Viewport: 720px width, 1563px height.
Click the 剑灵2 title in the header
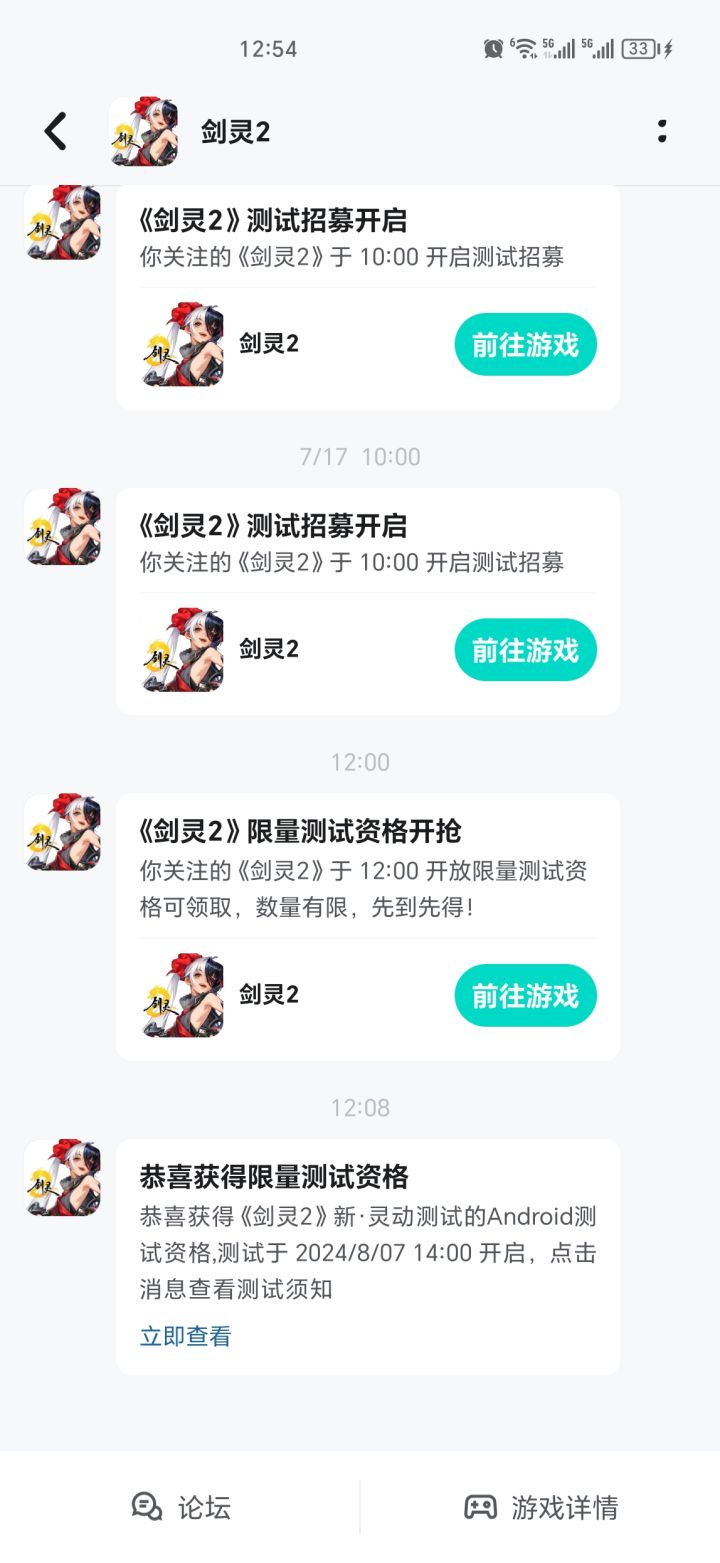232,130
